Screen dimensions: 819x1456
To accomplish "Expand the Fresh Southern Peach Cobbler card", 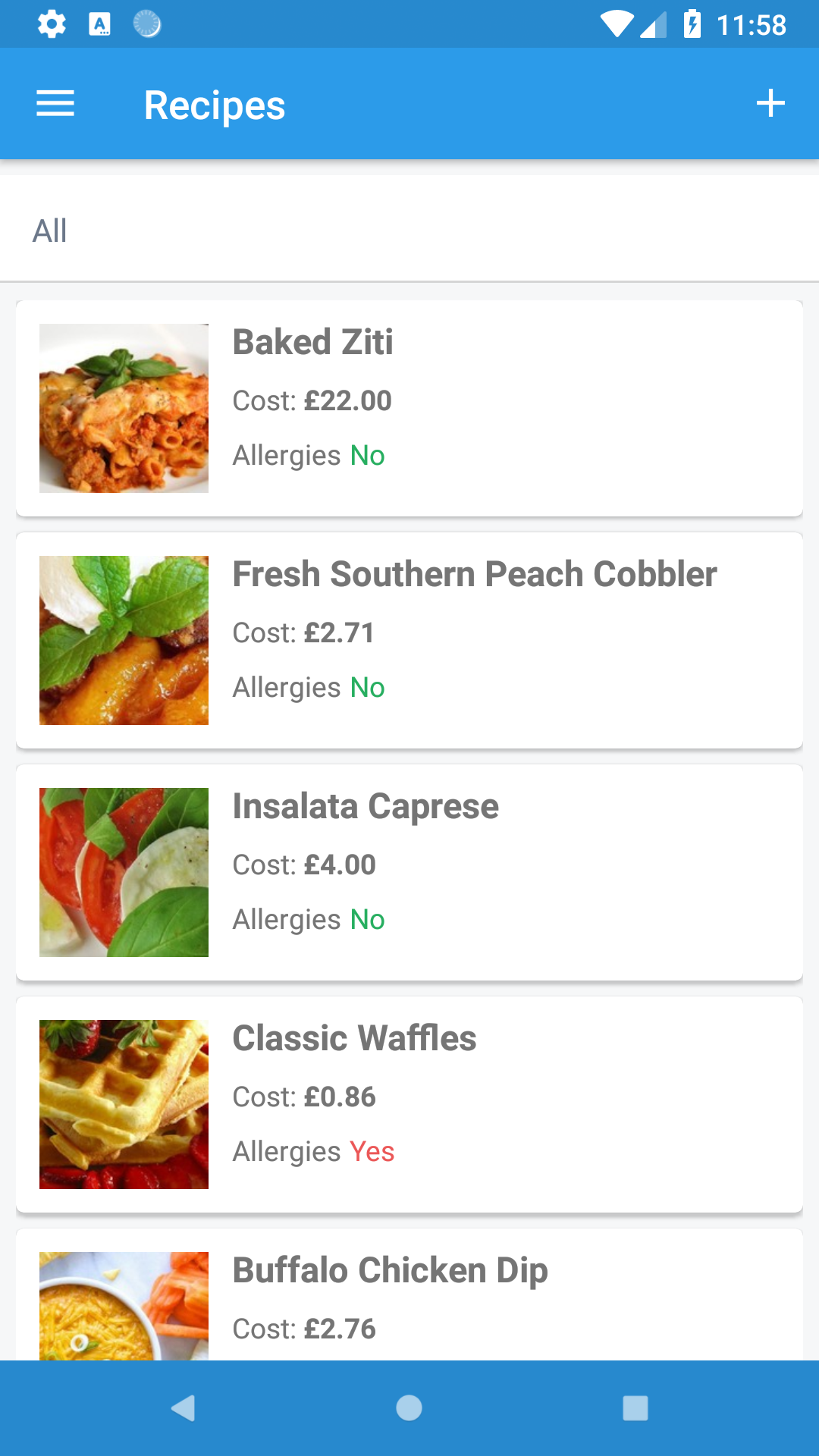I will pos(409,639).
